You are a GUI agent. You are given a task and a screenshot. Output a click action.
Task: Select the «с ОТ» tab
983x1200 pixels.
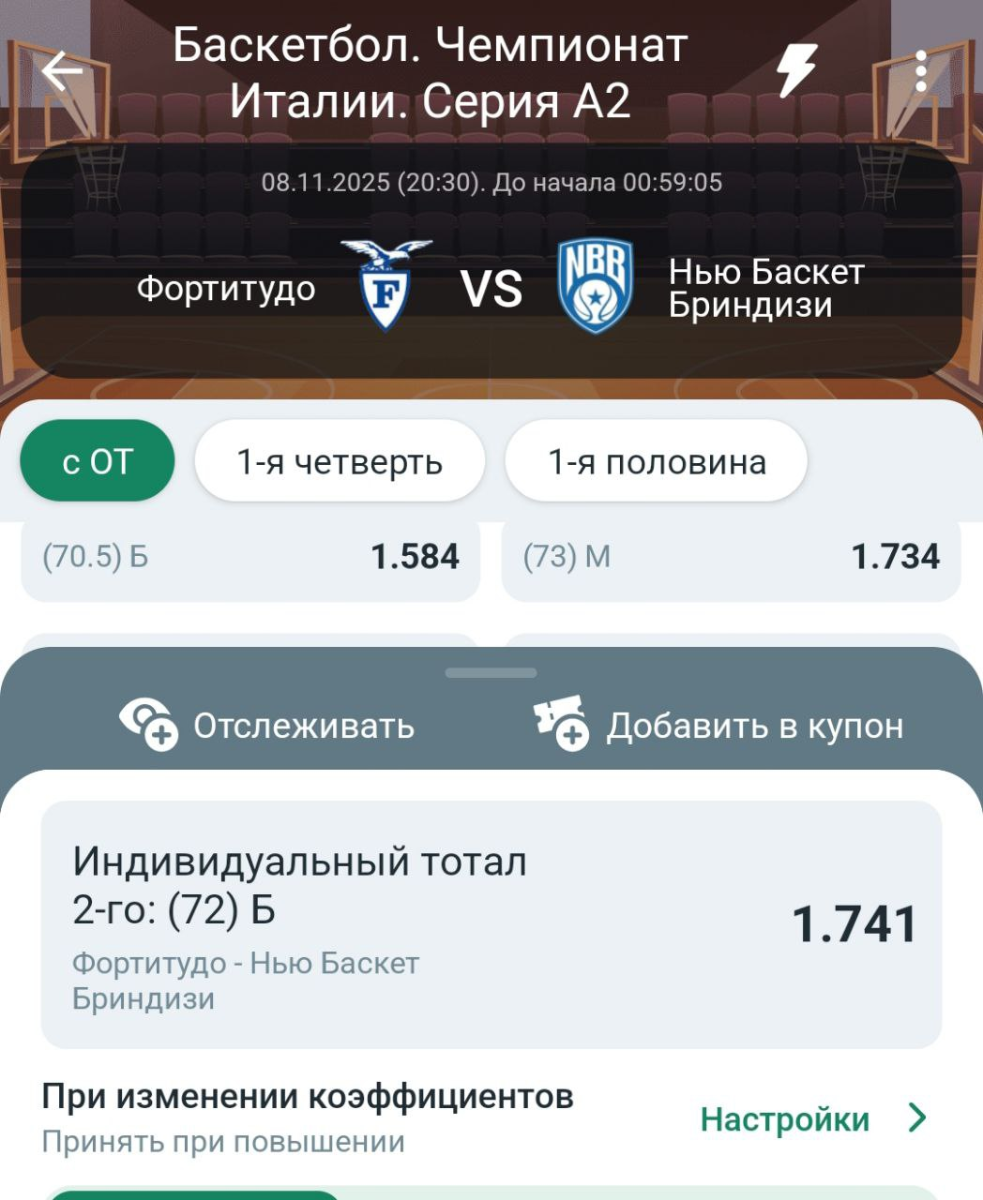(x=98, y=462)
